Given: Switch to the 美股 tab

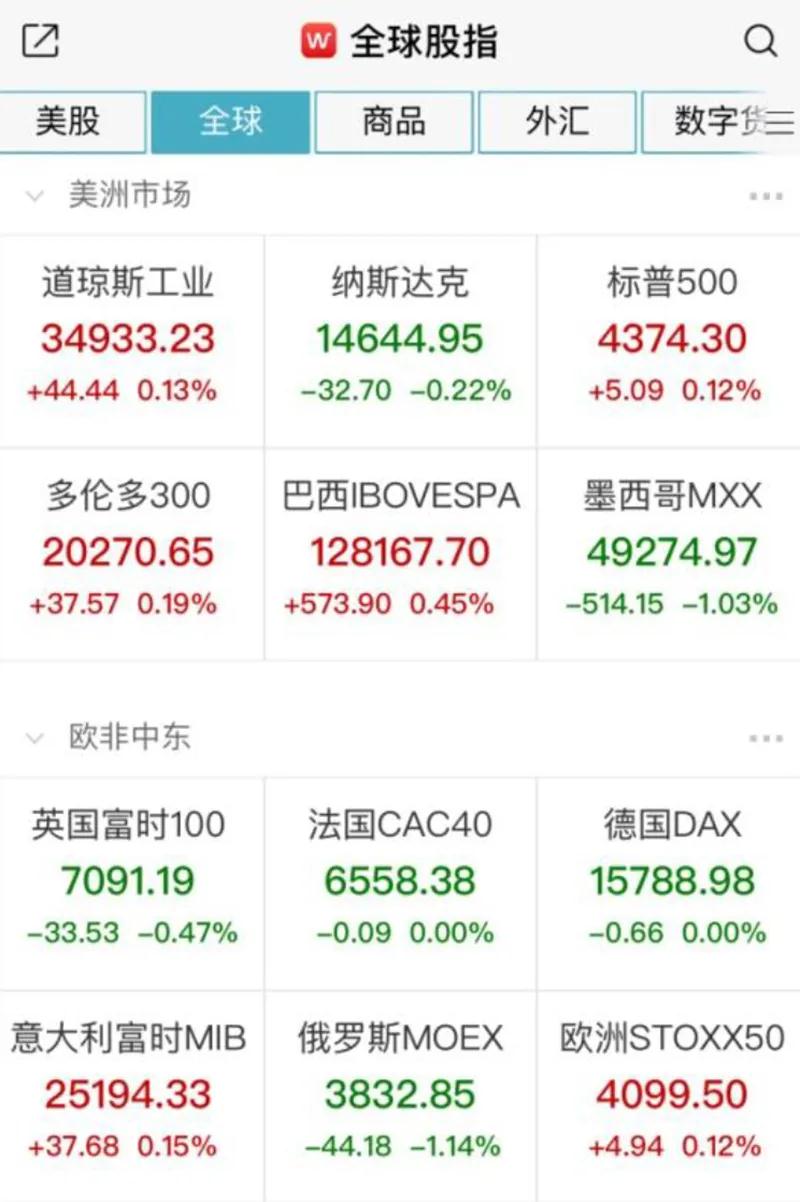Looking at the screenshot, I should 69,122.
